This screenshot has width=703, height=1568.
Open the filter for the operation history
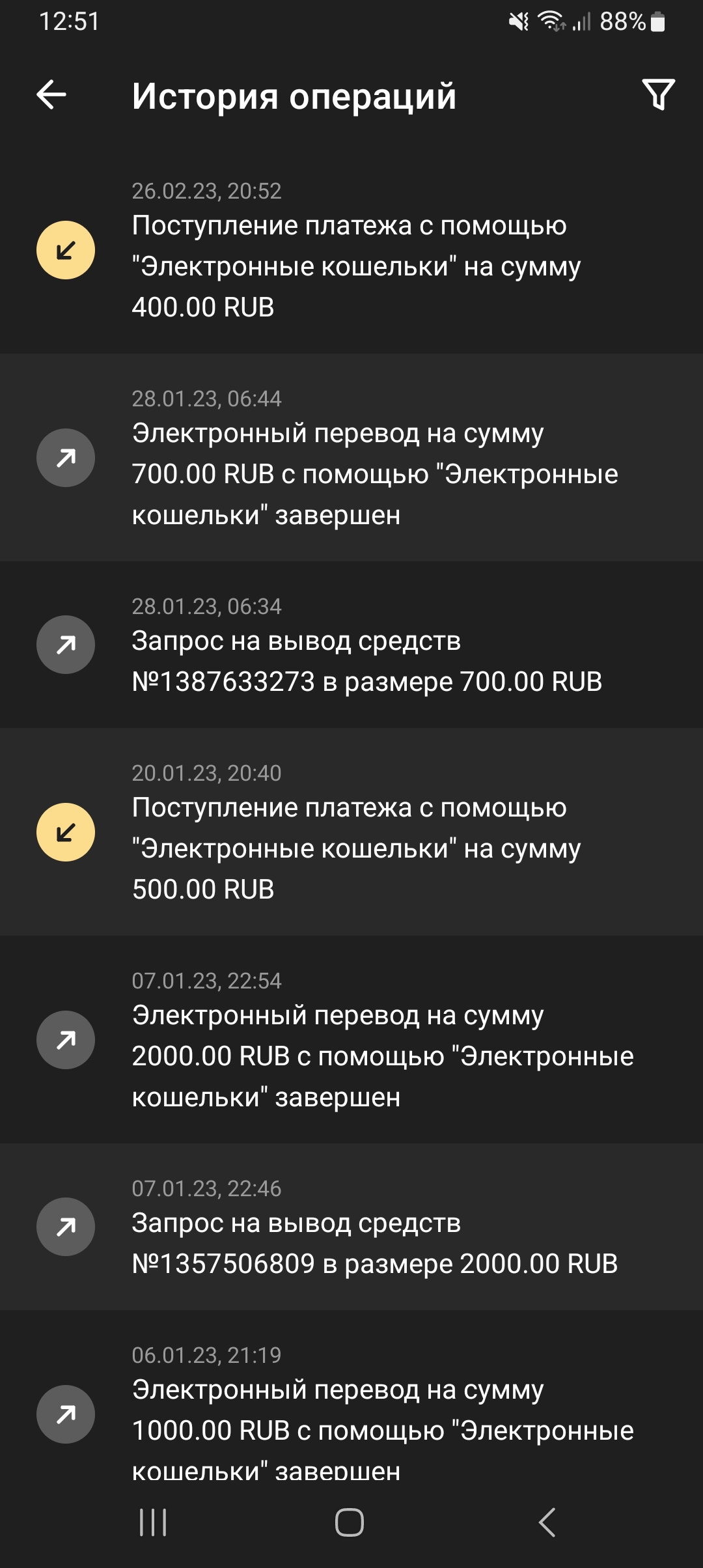click(x=658, y=95)
